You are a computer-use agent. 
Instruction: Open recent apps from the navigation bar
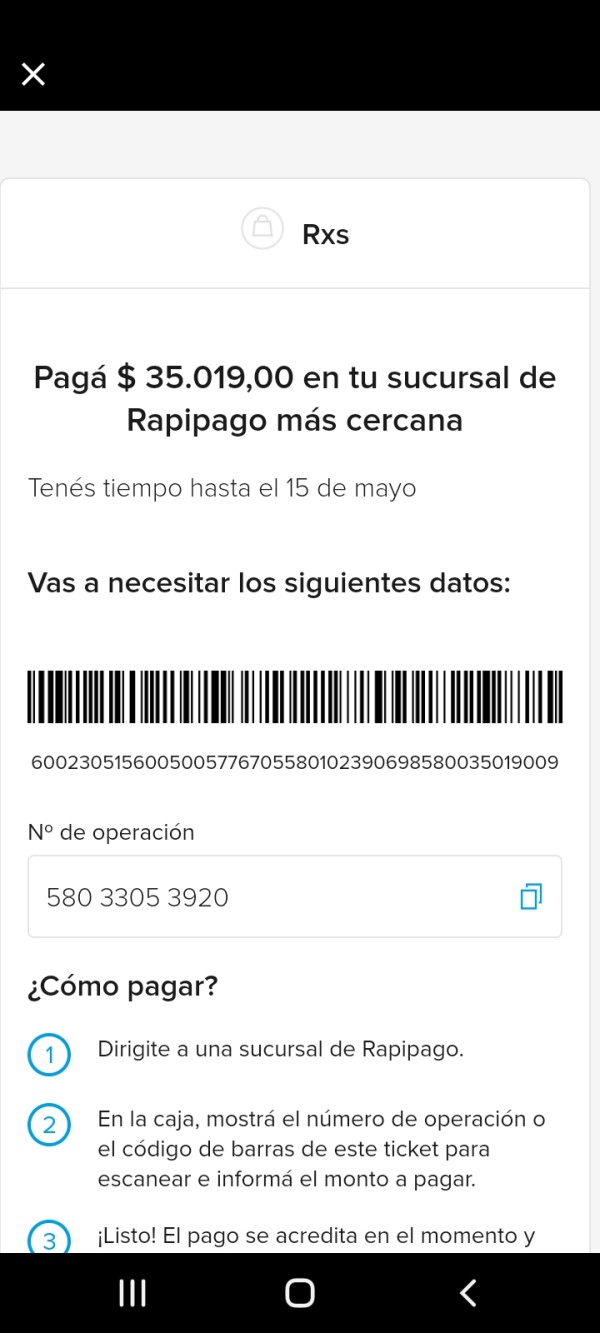[x=132, y=1293]
